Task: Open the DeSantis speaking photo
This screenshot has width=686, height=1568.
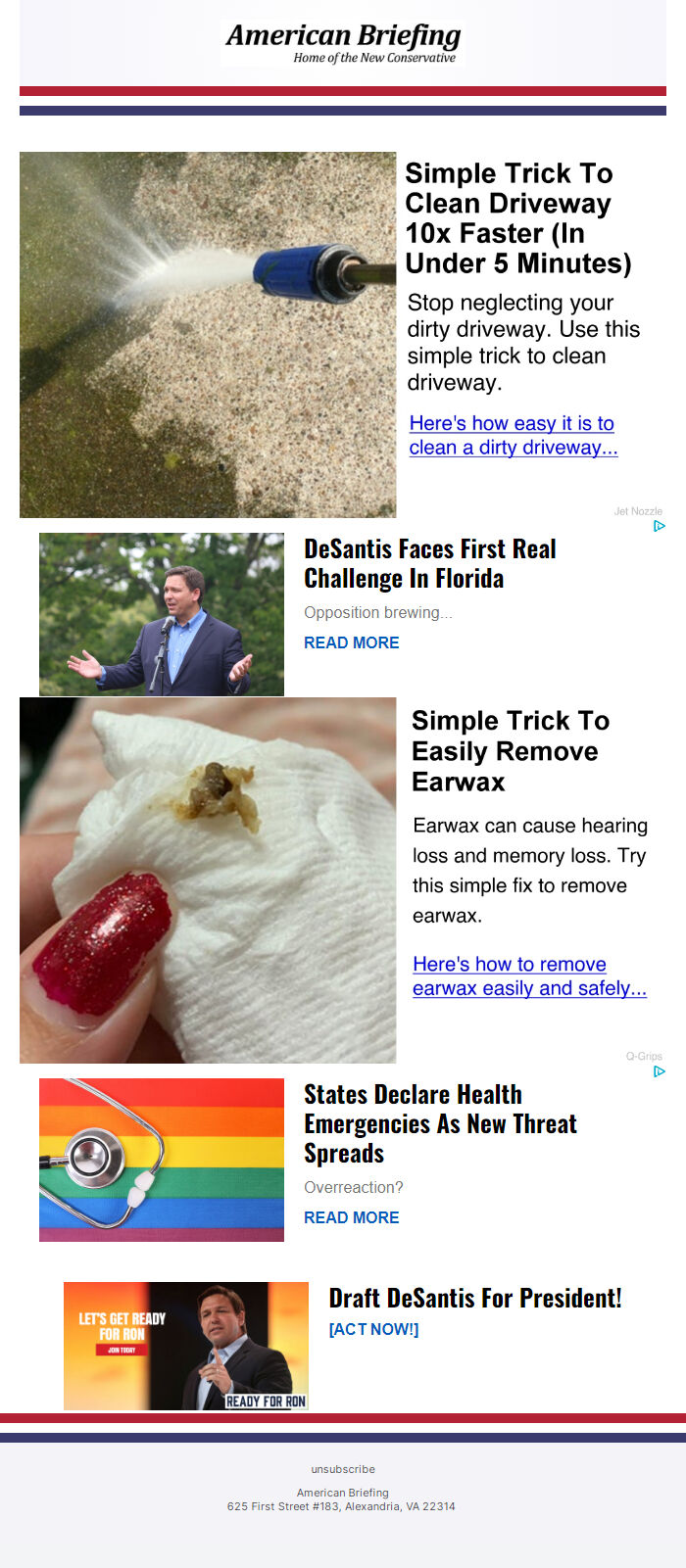Action: pyautogui.click(x=162, y=614)
